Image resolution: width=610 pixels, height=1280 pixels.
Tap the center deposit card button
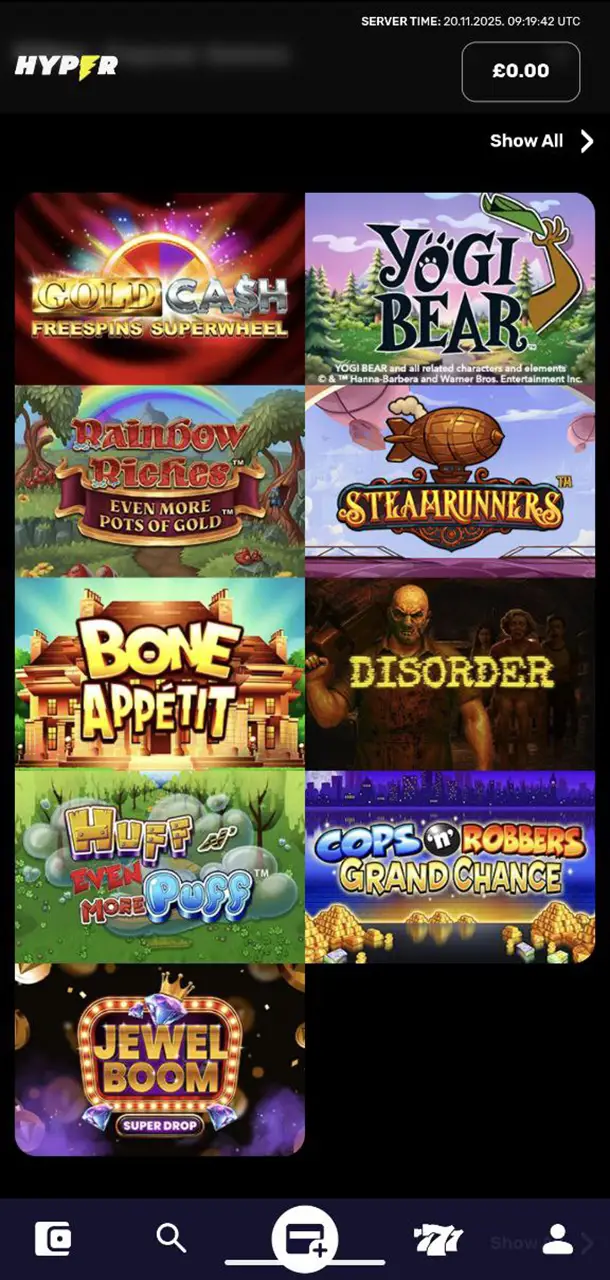(x=305, y=1240)
